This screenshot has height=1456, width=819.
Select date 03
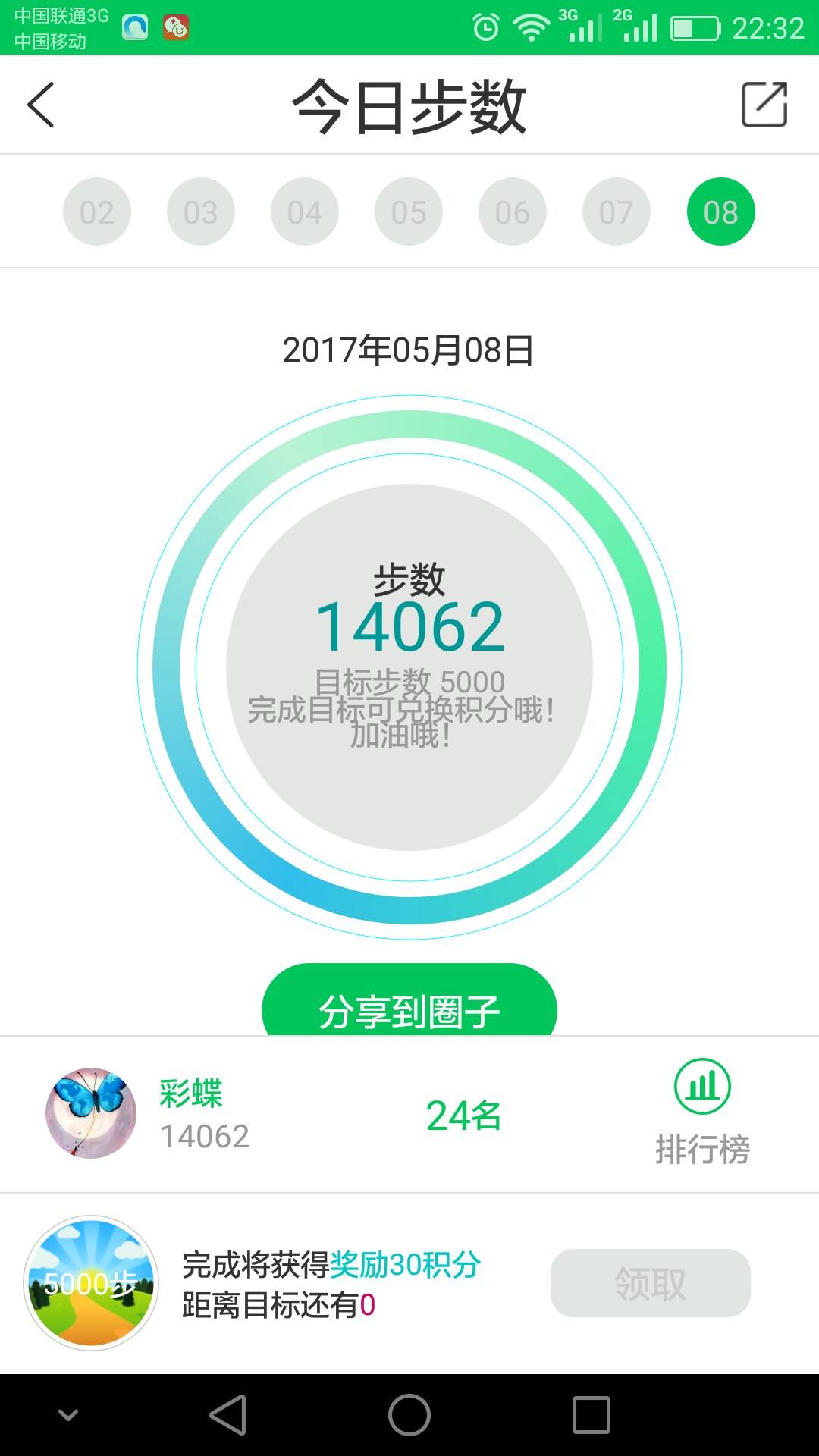(x=201, y=212)
